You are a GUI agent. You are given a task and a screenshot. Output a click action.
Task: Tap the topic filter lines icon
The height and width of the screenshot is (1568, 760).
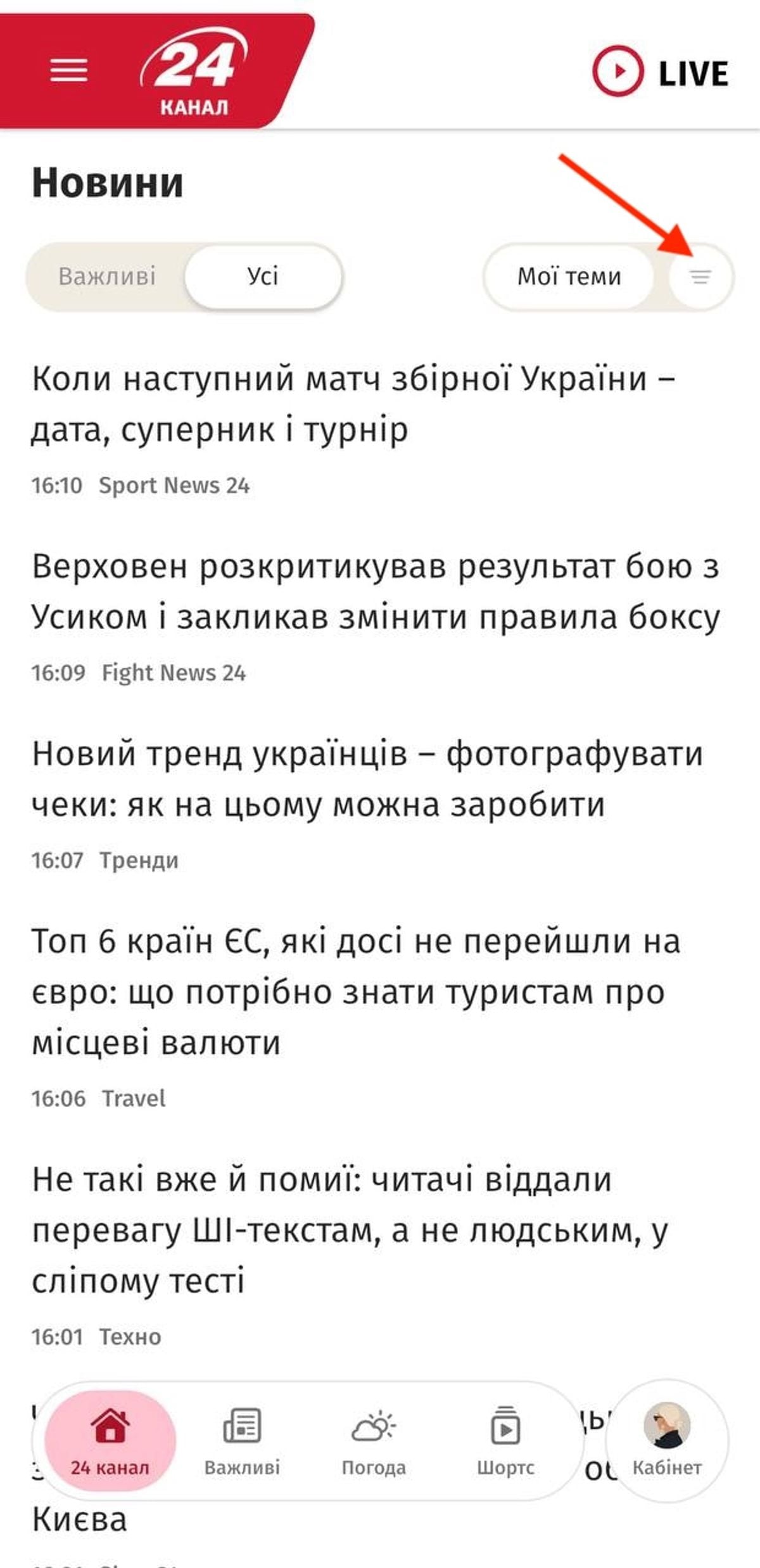pyautogui.click(x=700, y=277)
